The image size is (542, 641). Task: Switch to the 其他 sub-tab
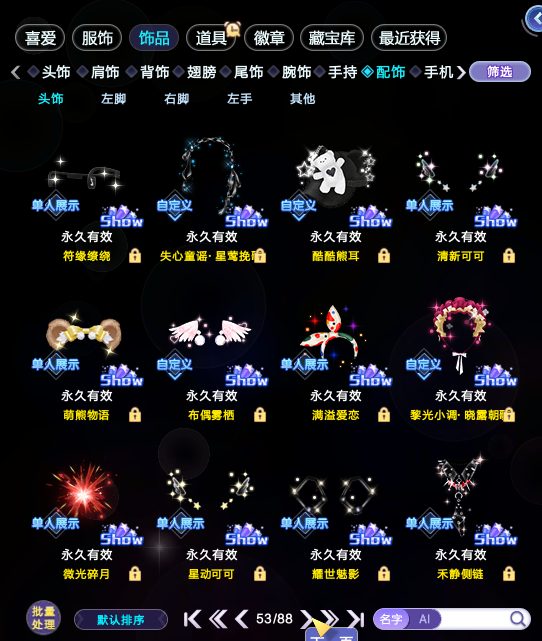(302, 99)
